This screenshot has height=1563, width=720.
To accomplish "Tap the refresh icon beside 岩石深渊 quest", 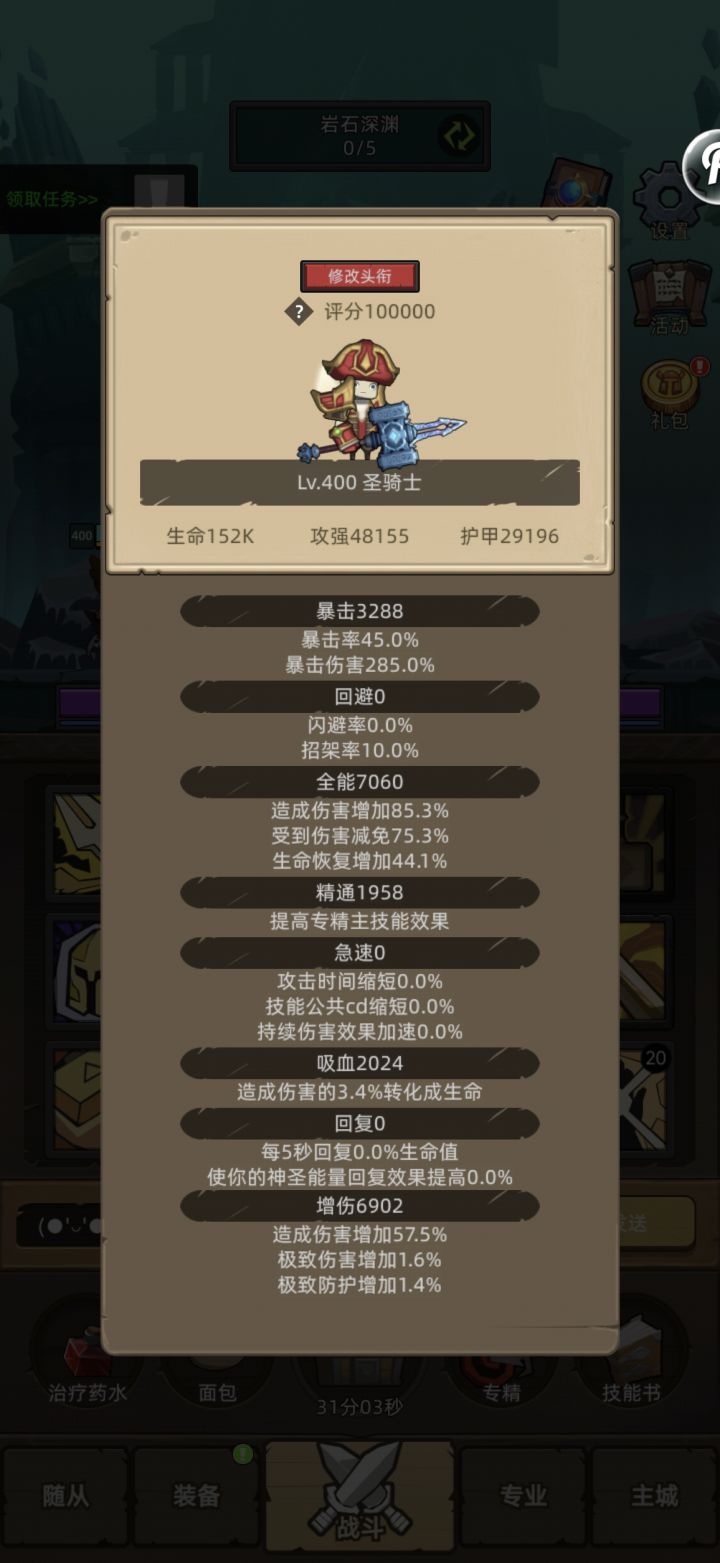I will pos(458,134).
